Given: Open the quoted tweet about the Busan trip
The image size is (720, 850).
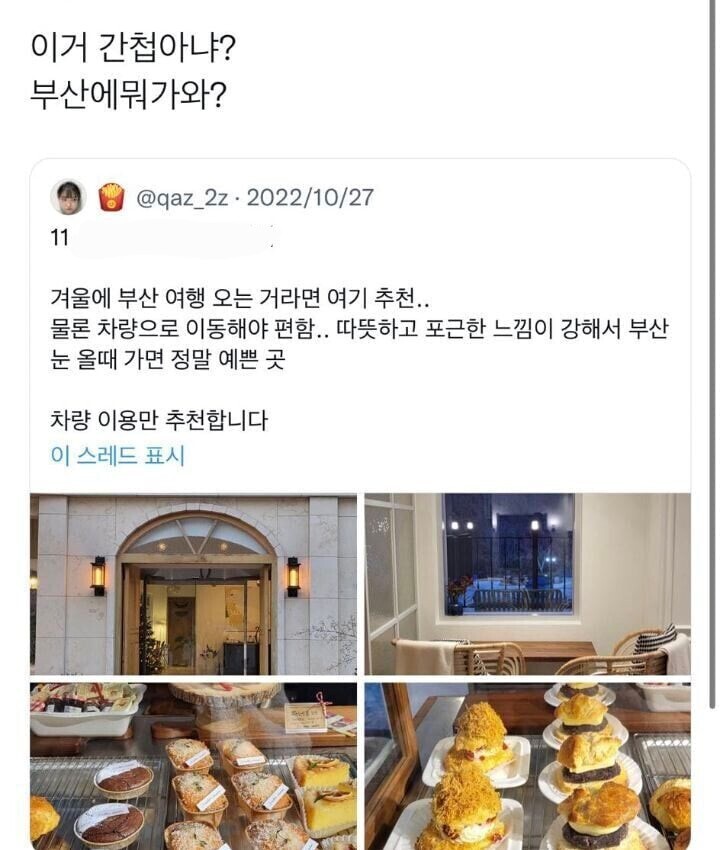Looking at the screenshot, I should point(360,340).
